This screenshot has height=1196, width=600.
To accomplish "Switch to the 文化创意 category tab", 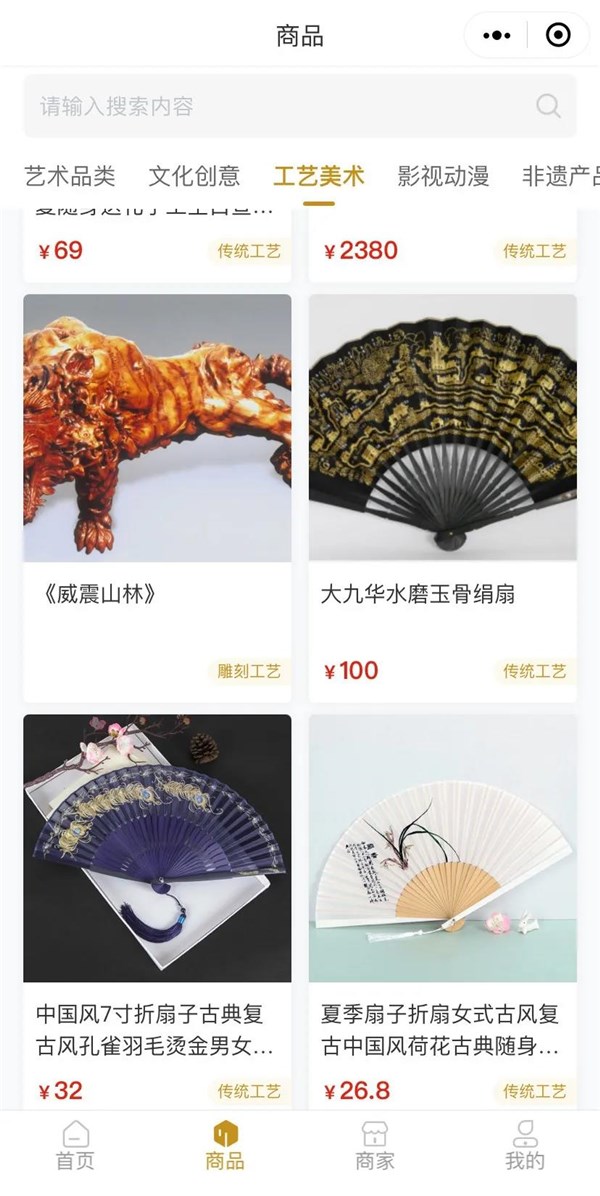I will coord(194,176).
